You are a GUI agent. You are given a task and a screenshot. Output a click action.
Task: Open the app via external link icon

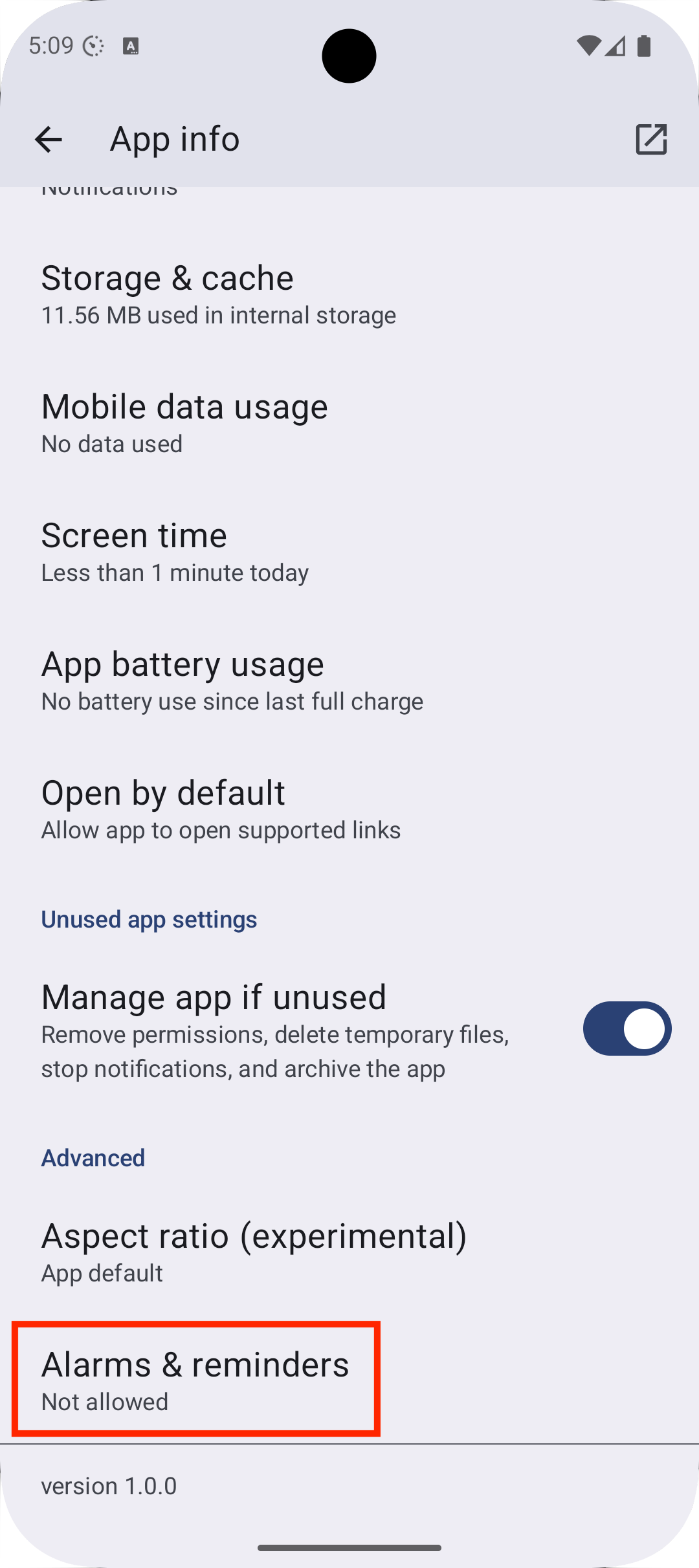(650, 139)
